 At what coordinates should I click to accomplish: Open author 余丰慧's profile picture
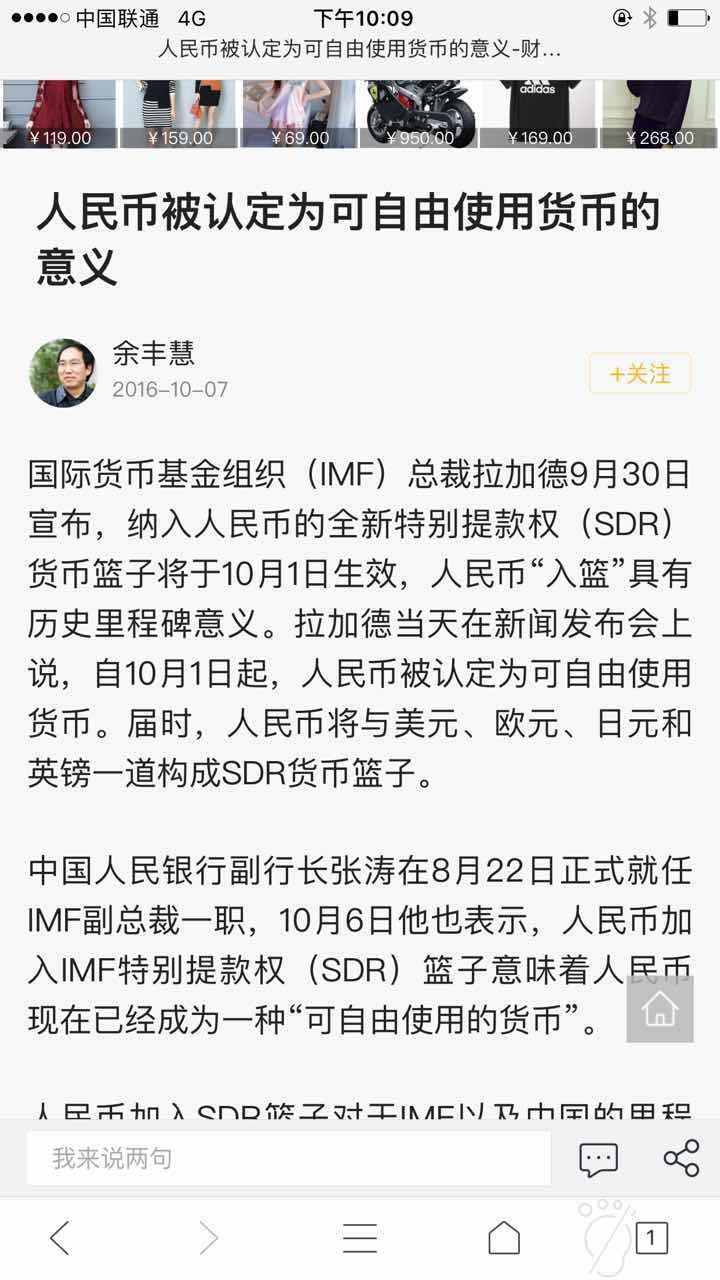(63, 372)
